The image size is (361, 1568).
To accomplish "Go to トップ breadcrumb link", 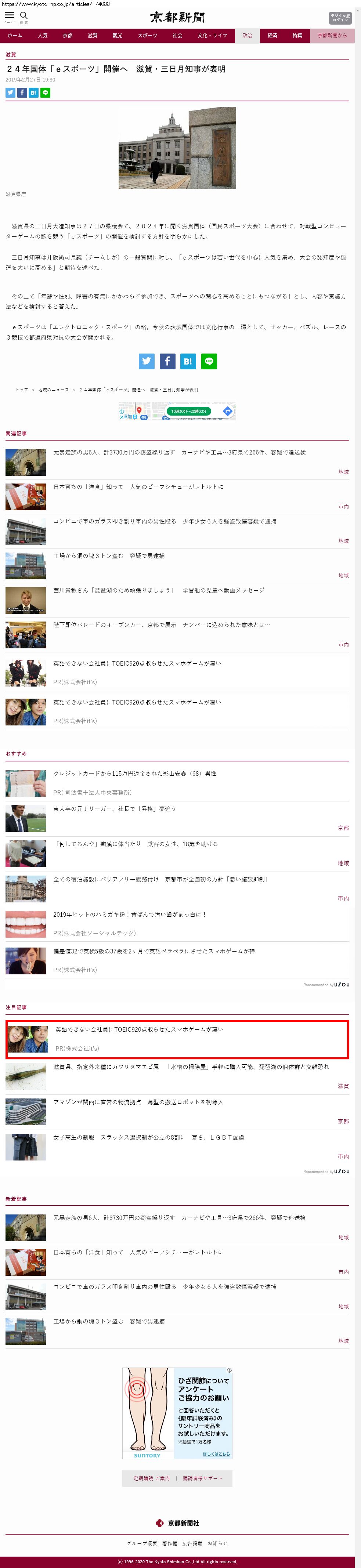I will (22, 390).
